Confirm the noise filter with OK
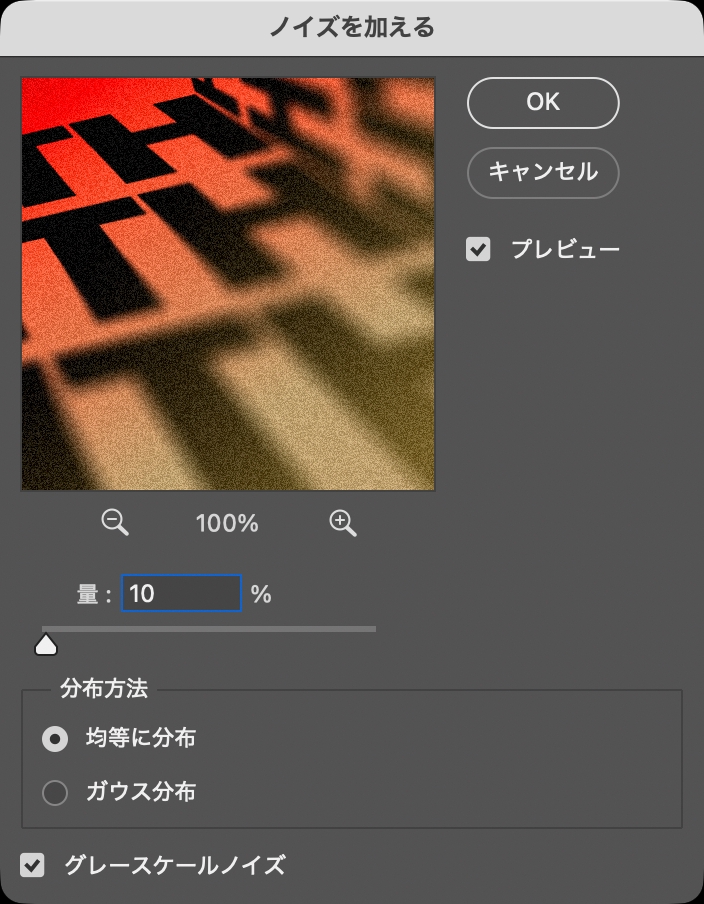This screenshot has height=904, width=704. 543,102
